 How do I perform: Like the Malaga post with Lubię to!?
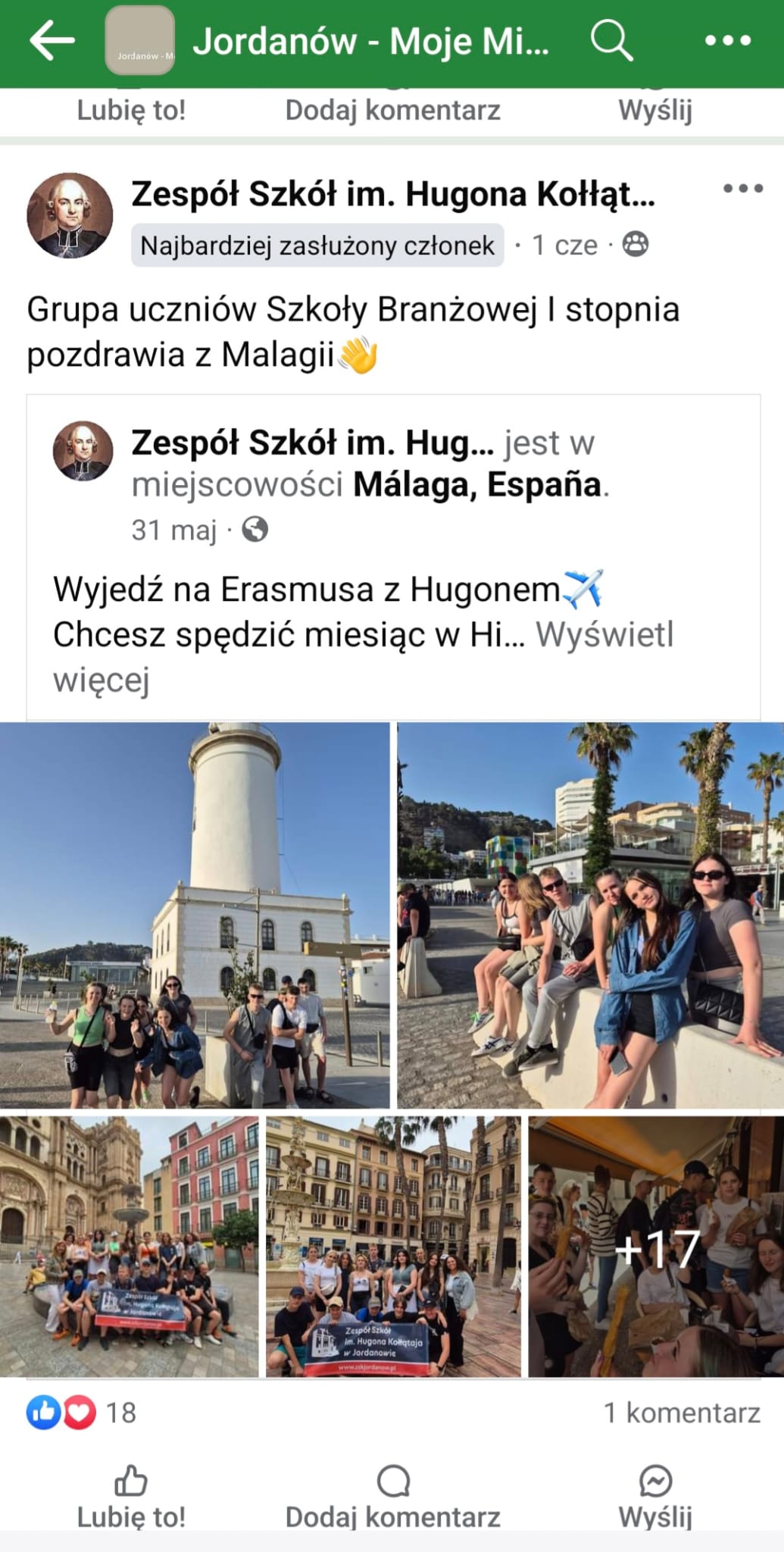(131, 1497)
